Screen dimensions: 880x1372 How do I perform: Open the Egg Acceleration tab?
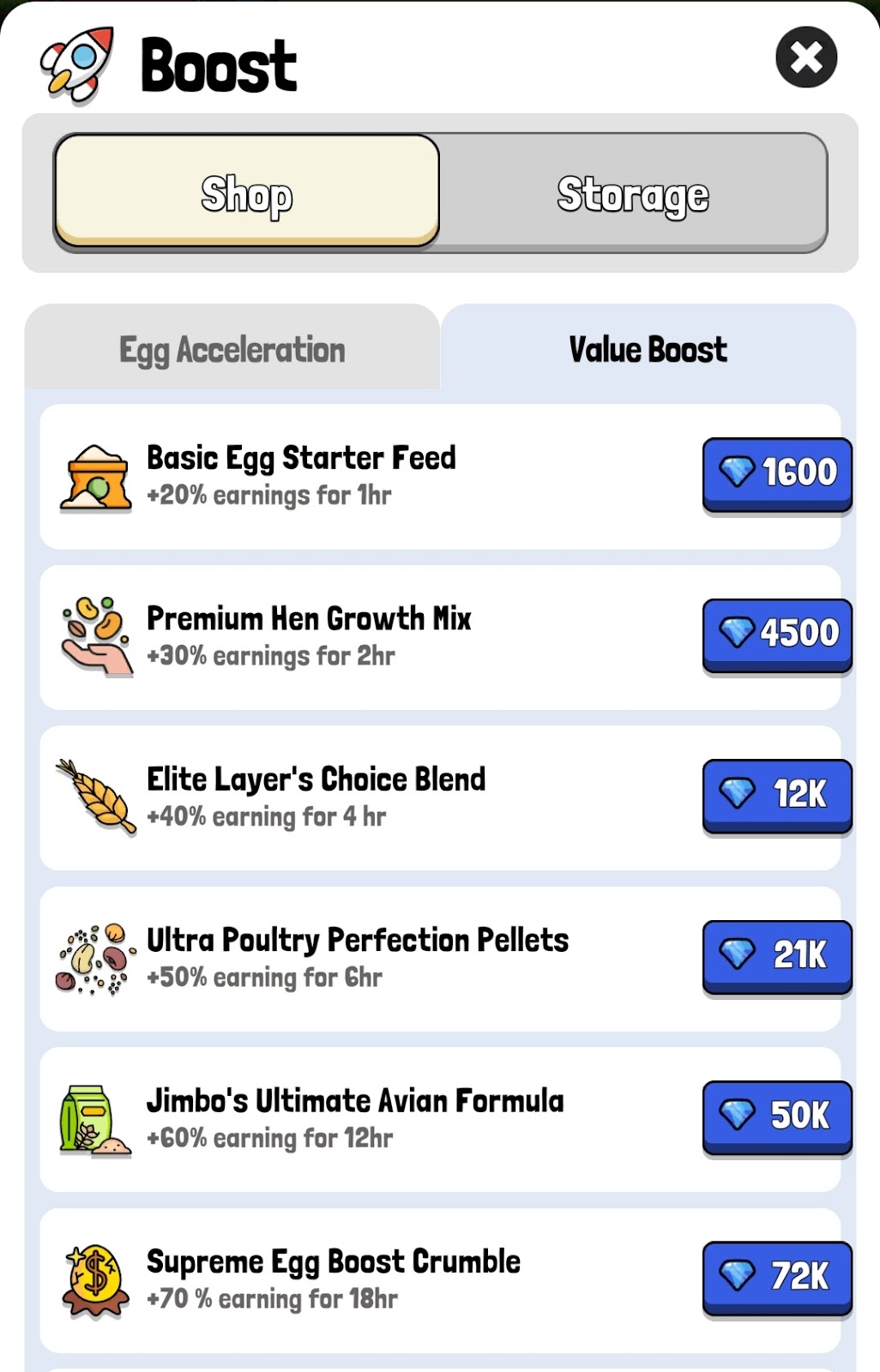point(232,349)
